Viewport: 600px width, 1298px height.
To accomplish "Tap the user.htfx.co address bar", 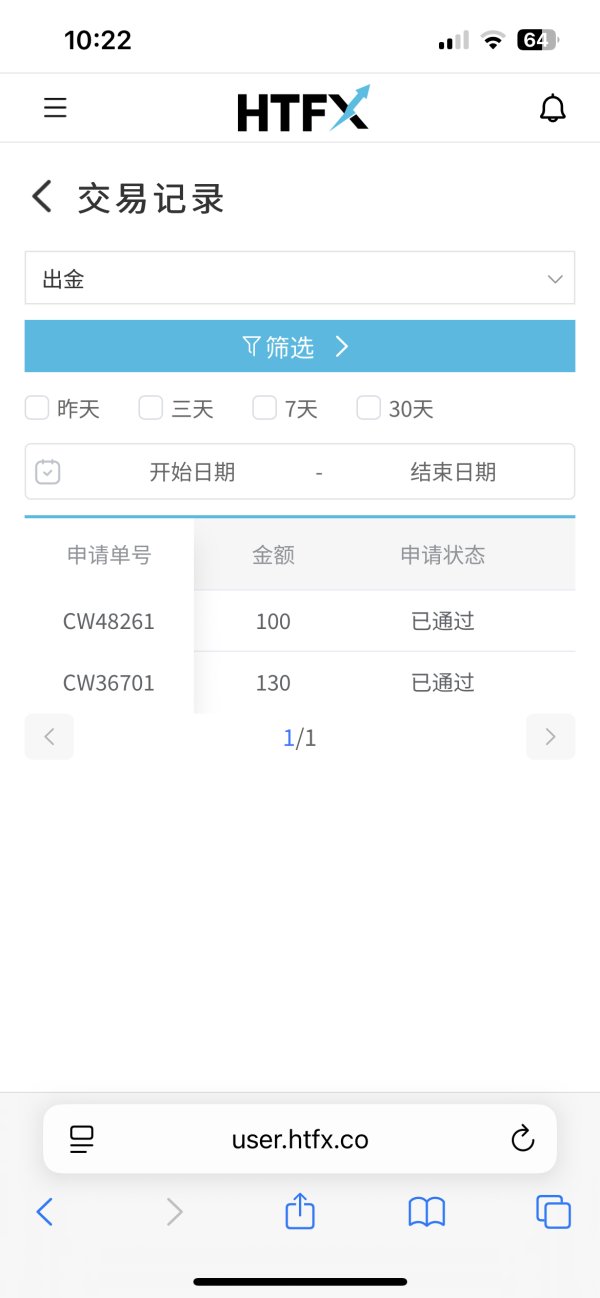I will (300, 1139).
